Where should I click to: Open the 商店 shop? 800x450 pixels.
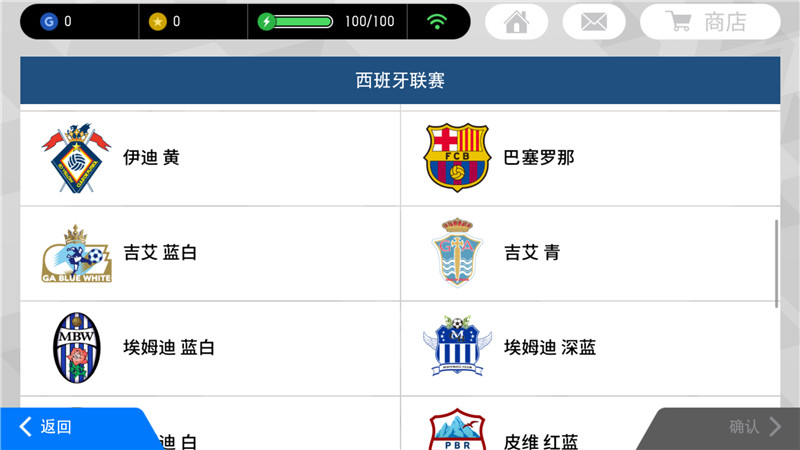[709, 21]
